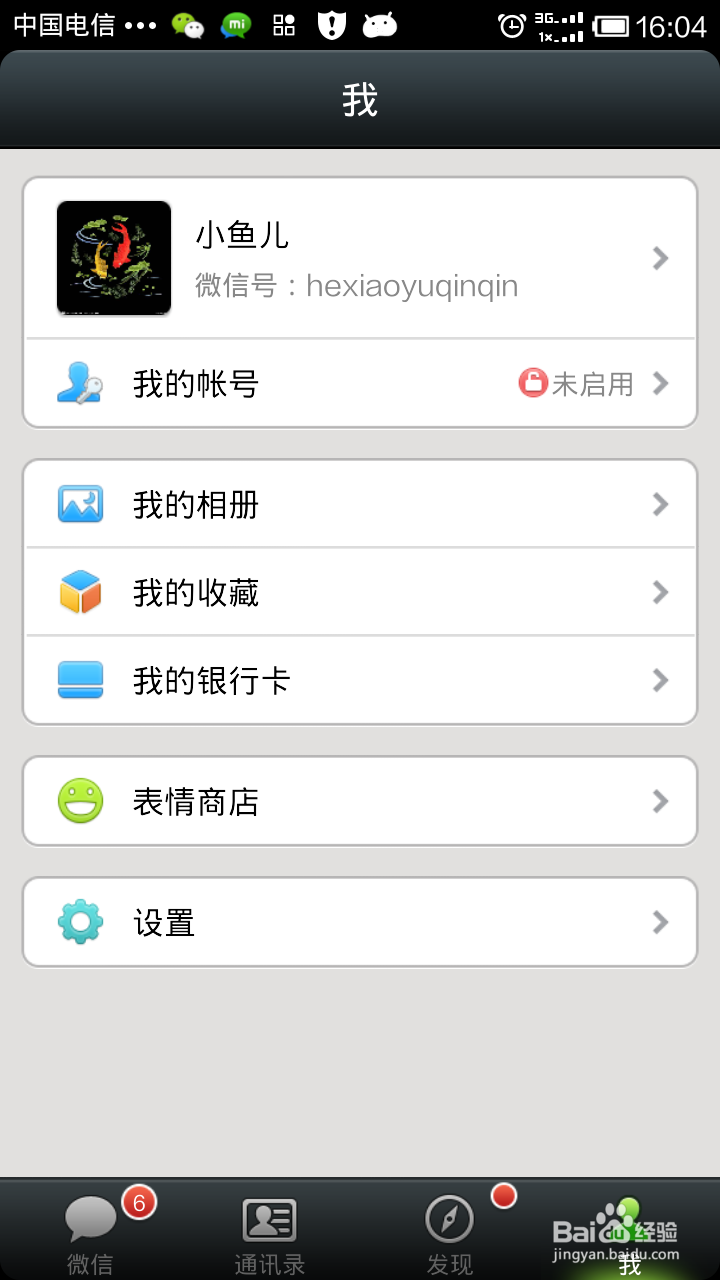Select the 我 tab
Screen dimensions: 720x1280
tap(630, 1232)
